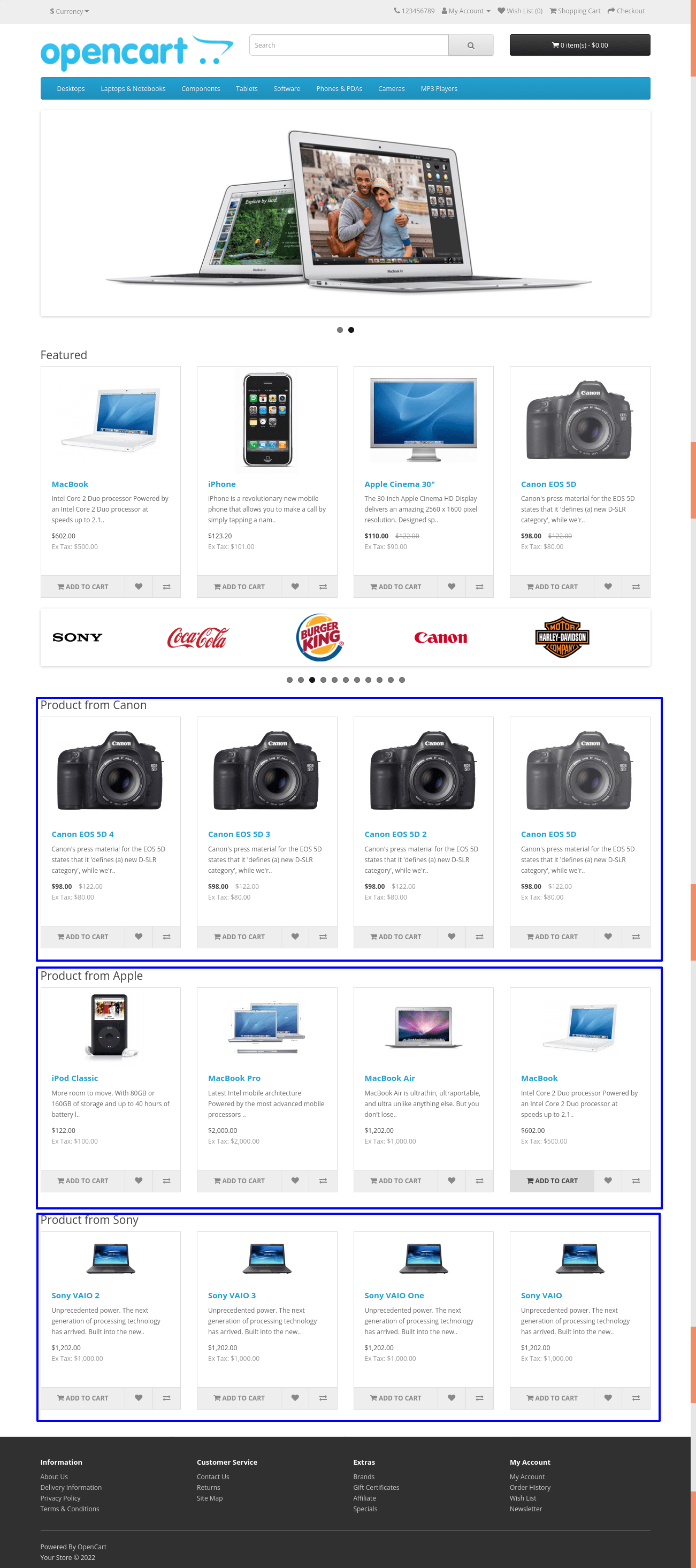Viewport: 696px width, 1568px height.
Task: Tap the search input field
Action: pos(349,45)
